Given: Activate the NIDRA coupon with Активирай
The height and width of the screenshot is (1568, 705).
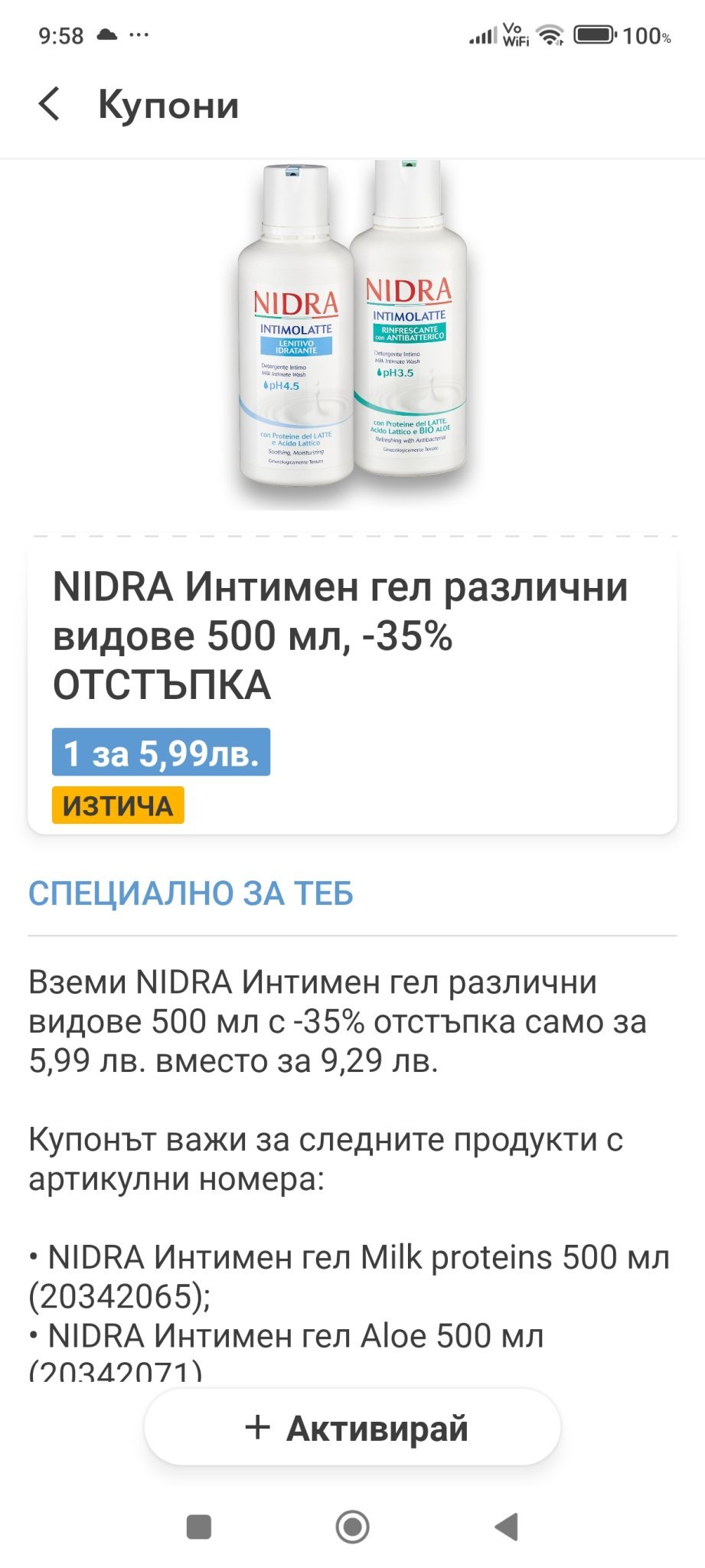Looking at the screenshot, I should [353, 1428].
